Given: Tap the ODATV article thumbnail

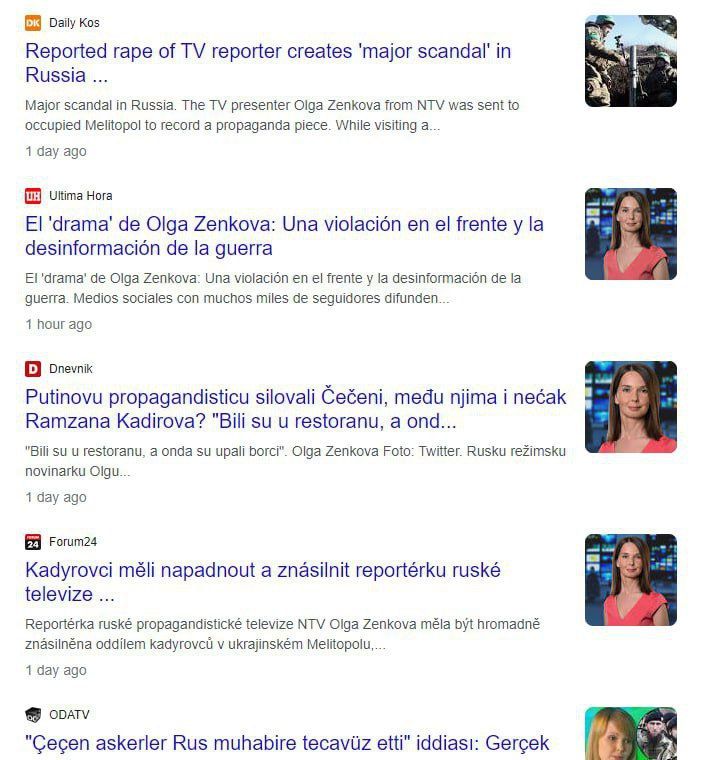Looking at the screenshot, I should pyautogui.click(x=630, y=734).
